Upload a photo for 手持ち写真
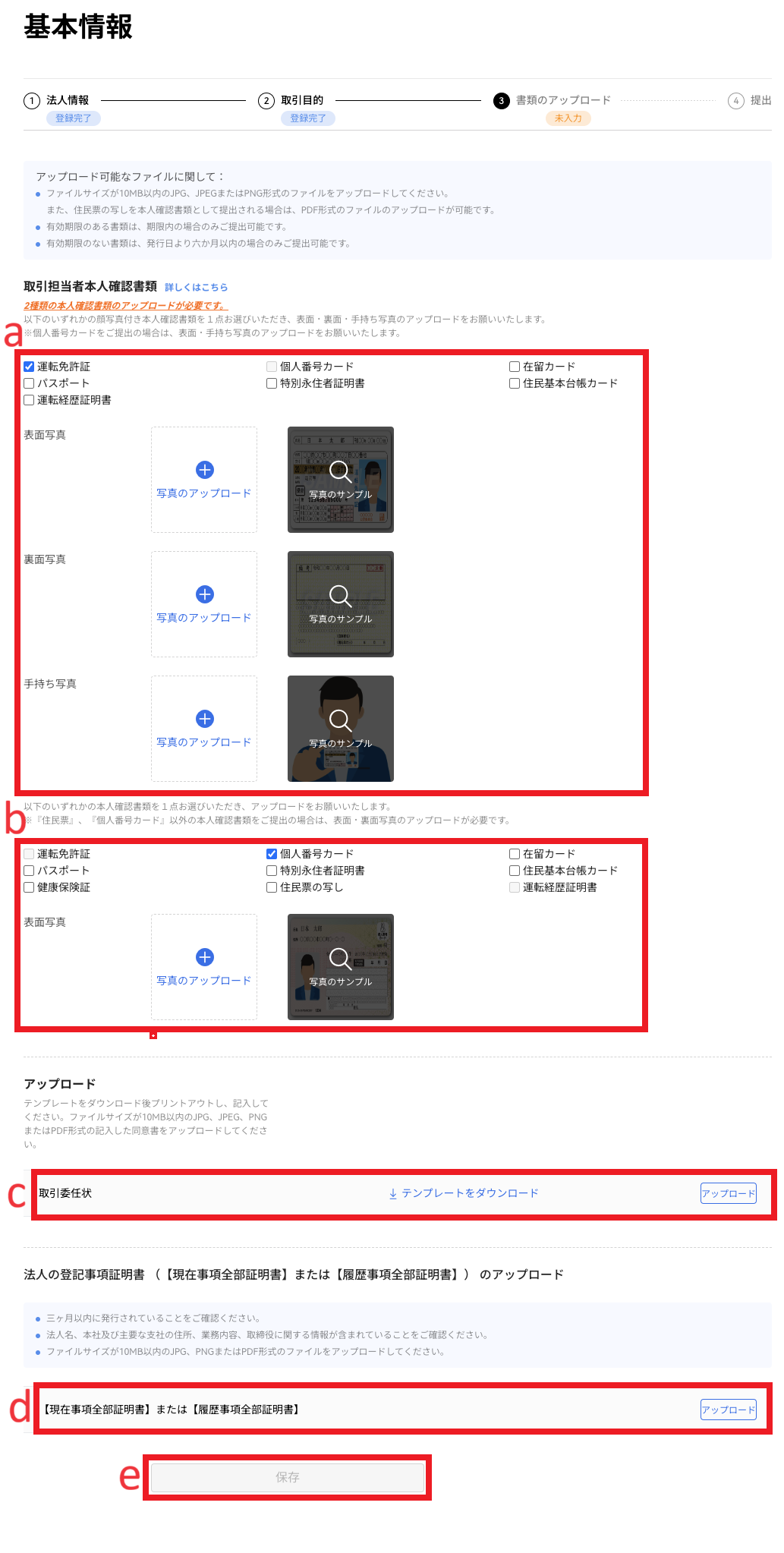784x1553 pixels. click(204, 729)
